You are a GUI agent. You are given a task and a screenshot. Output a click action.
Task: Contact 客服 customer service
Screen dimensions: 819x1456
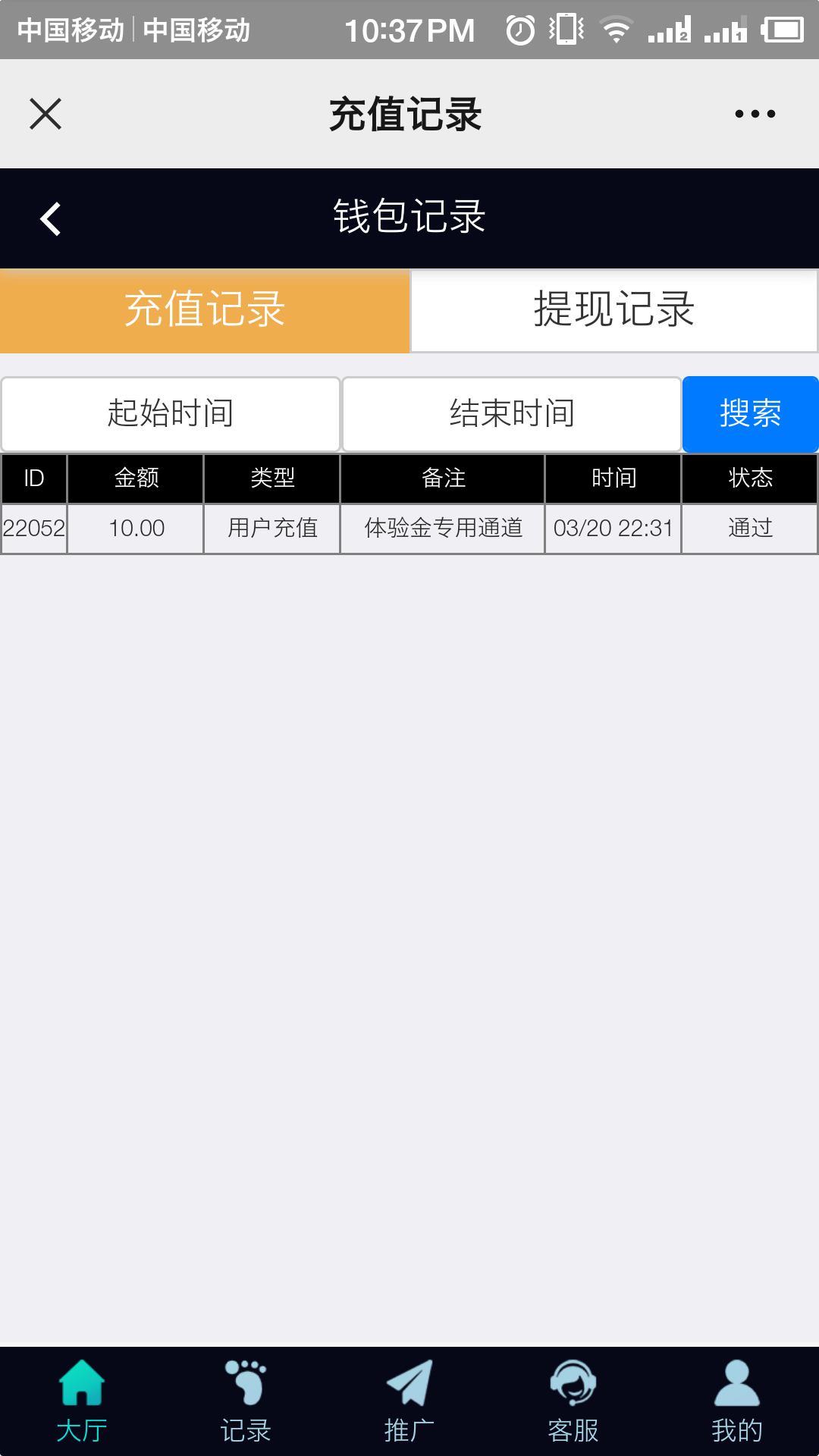point(573,1401)
